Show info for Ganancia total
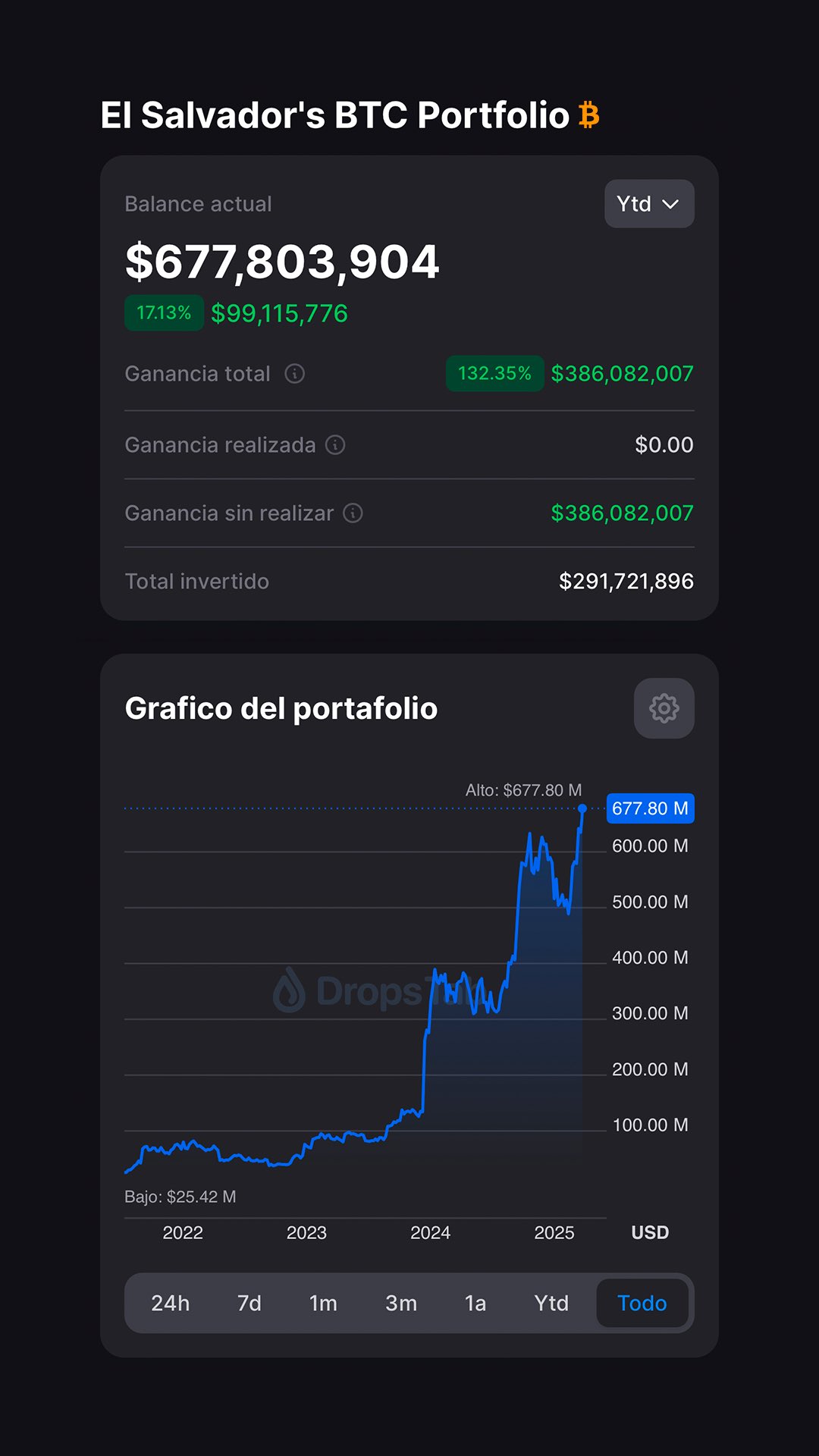Image resolution: width=819 pixels, height=1456 pixels. coord(295,374)
